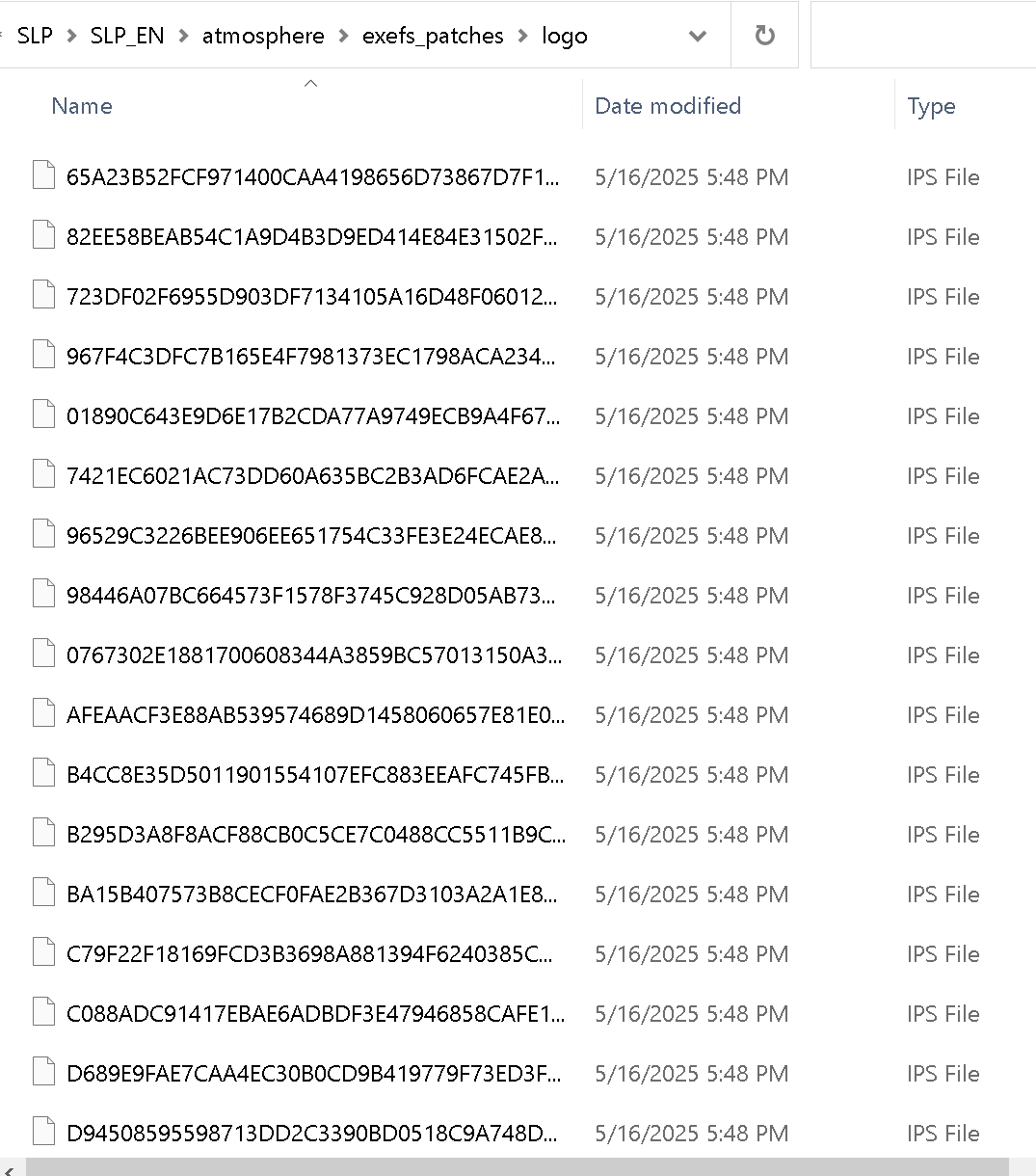Navigate to exefs_patches in the path
The height and width of the screenshot is (1176, 1036).
click(433, 36)
